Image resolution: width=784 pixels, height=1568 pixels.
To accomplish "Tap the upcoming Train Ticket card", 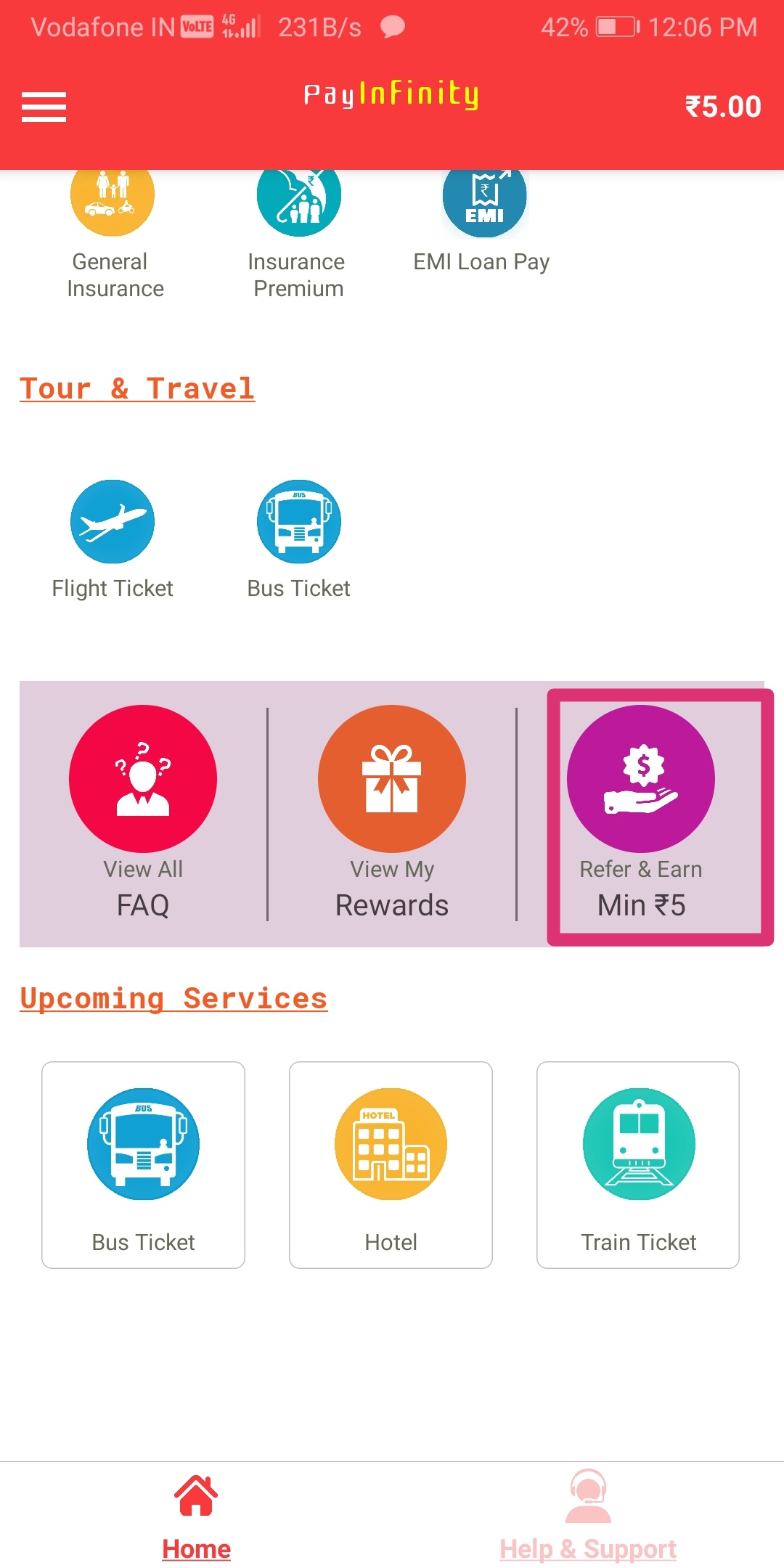I will 638,1164.
